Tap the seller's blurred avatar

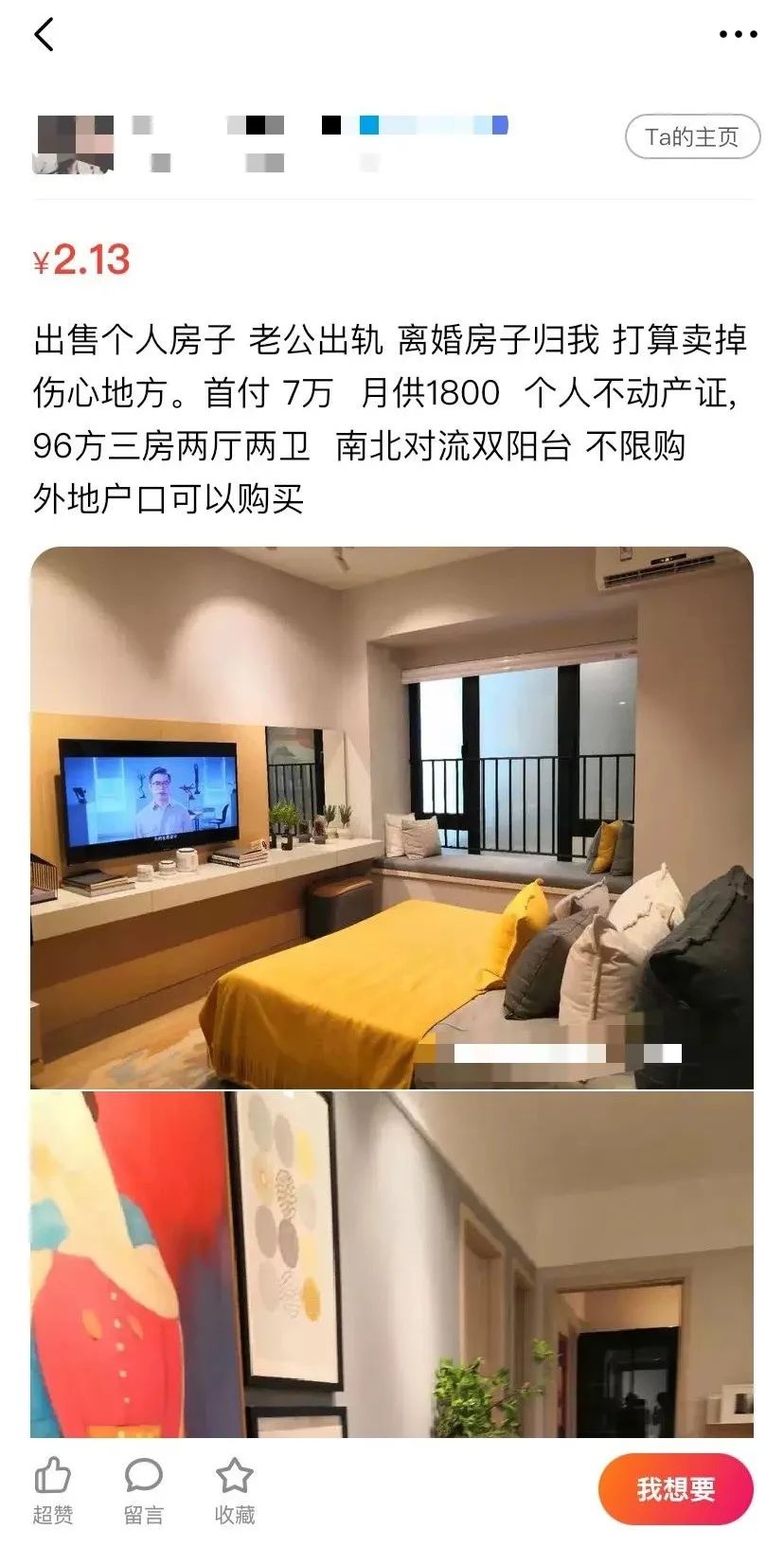(x=74, y=144)
